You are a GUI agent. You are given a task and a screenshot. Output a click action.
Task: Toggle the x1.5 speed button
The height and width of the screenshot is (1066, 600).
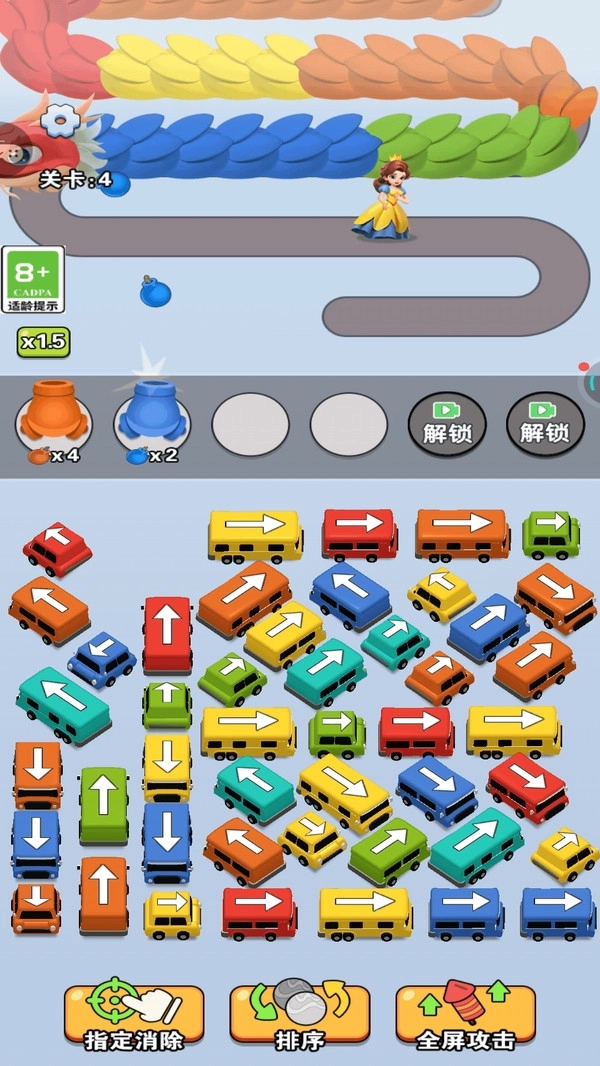[42, 342]
